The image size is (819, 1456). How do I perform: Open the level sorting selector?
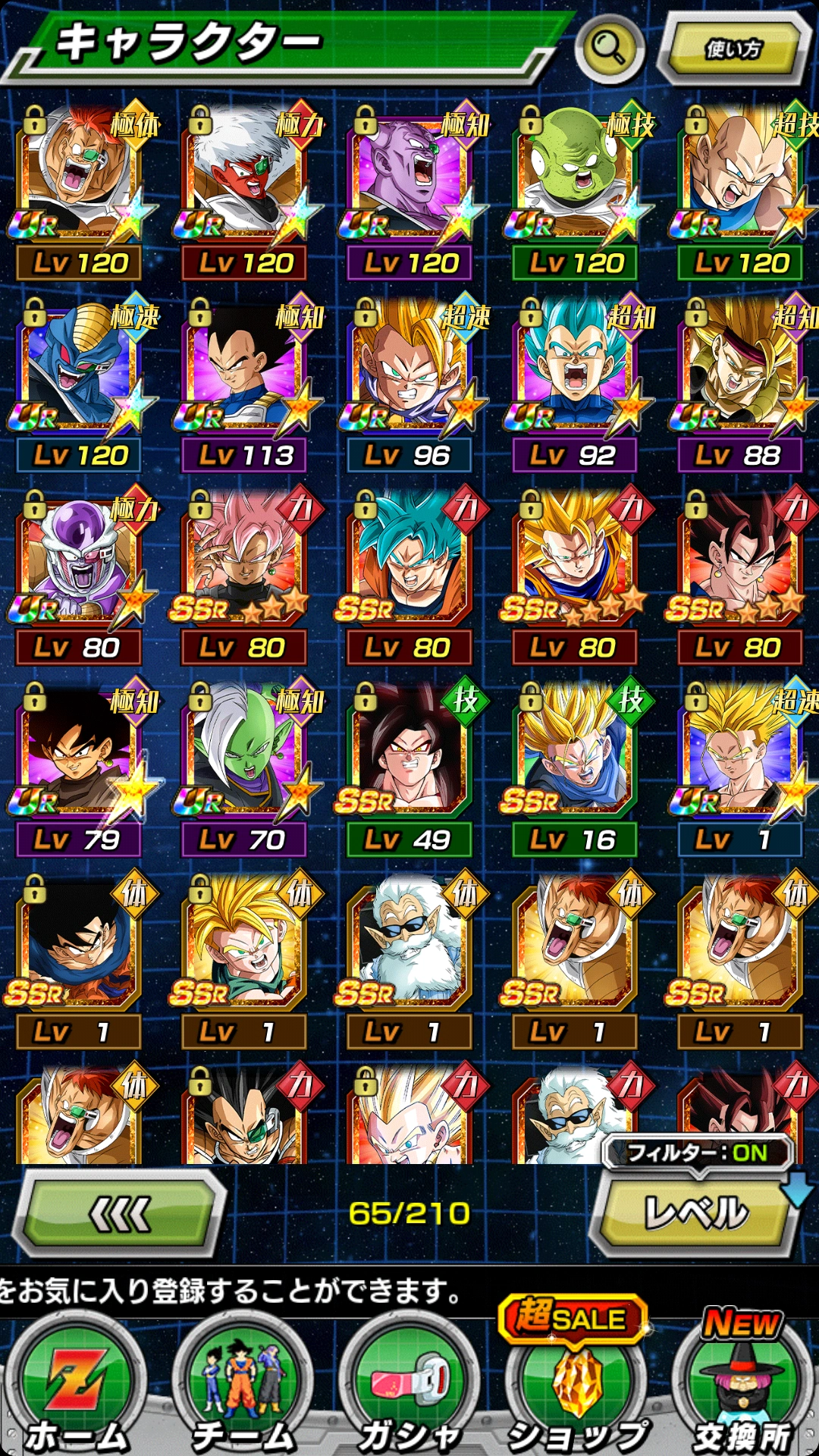click(x=698, y=1210)
